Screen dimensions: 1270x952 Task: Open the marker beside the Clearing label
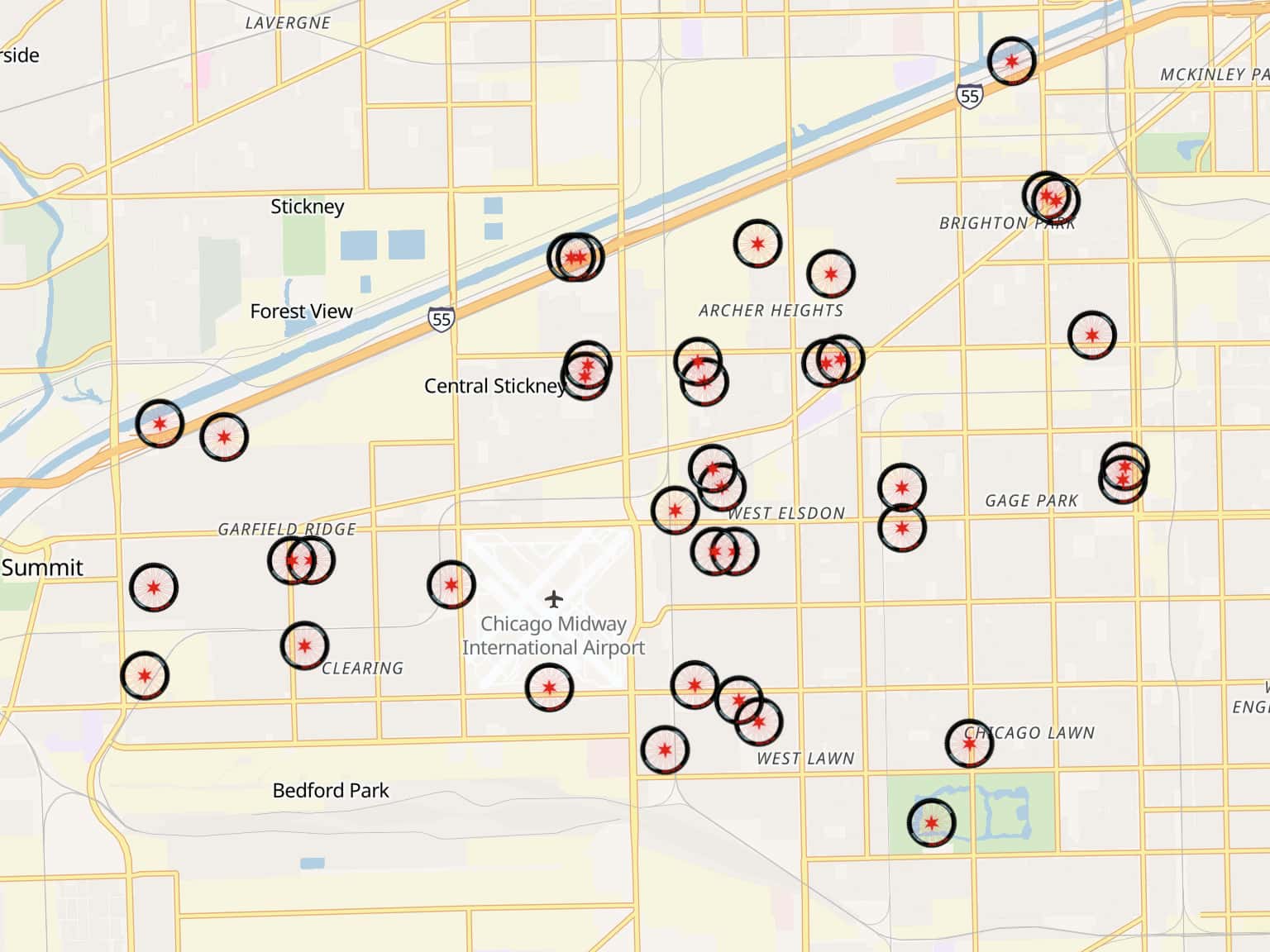click(304, 645)
